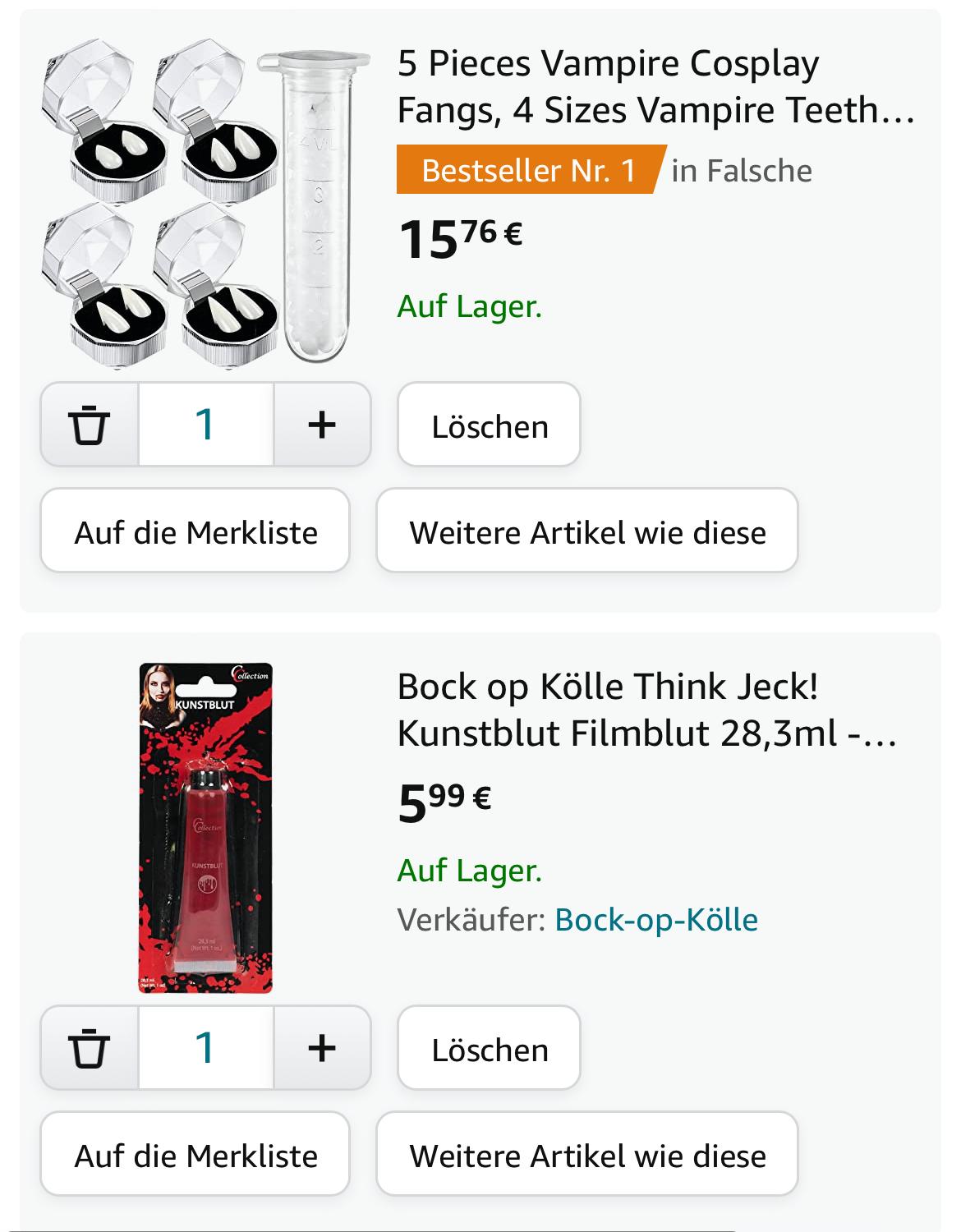Open the Bock op Kölle Kunstblut Filmblut title

[647, 710]
